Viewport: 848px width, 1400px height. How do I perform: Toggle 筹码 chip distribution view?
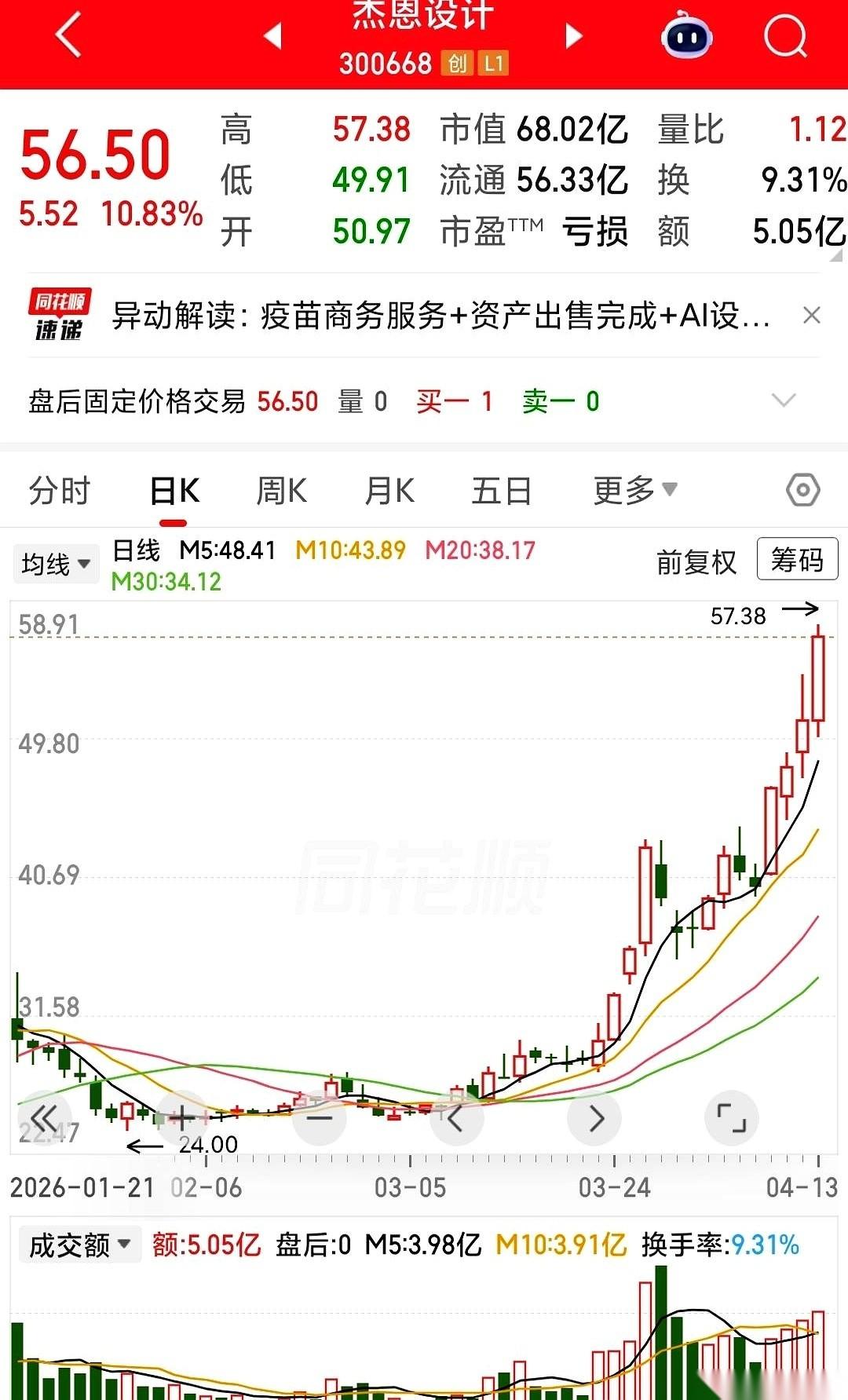click(797, 561)
